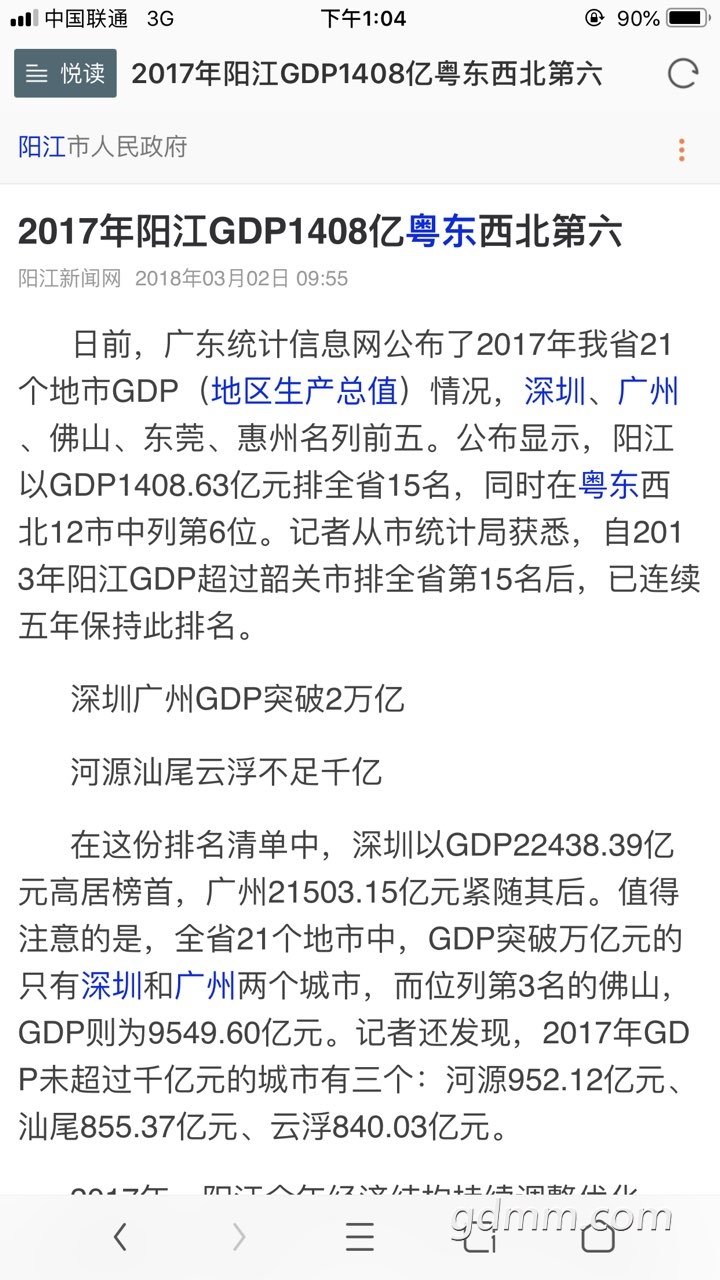The width and height of the screenshot is (720, 1280).
Task: Go back to the previous page
Action: coord(120,1238)
